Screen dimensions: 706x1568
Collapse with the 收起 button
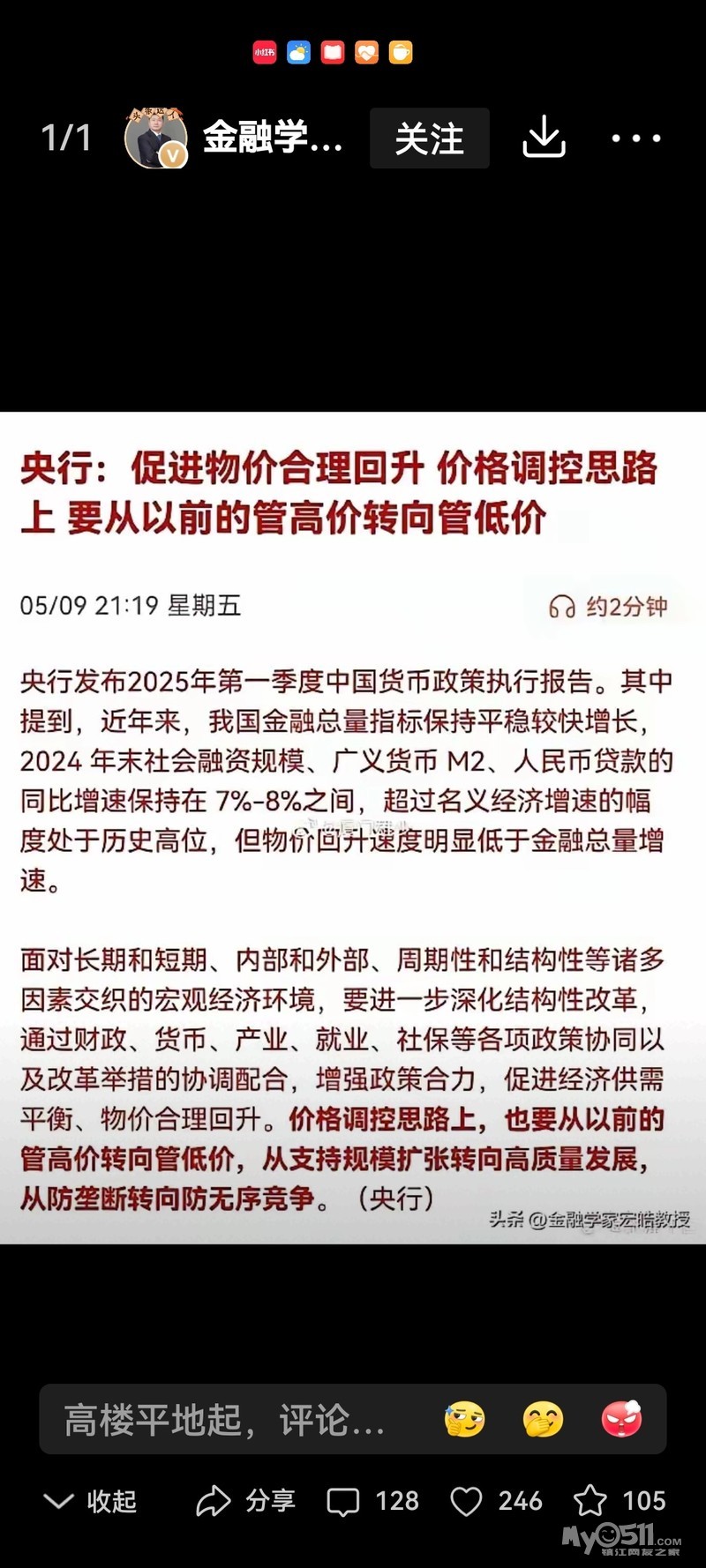pyautogui.click(x=90, y=1501)
